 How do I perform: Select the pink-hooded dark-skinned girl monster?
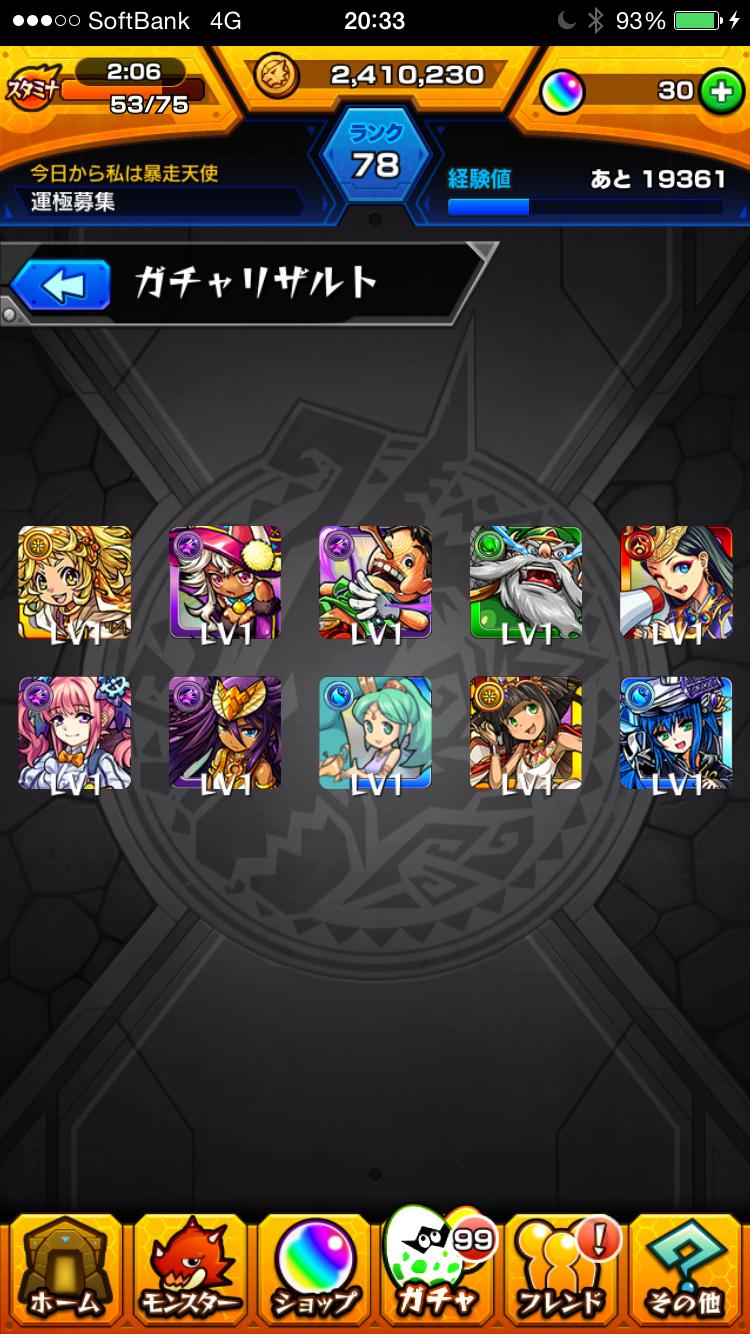tap(225, 583)
